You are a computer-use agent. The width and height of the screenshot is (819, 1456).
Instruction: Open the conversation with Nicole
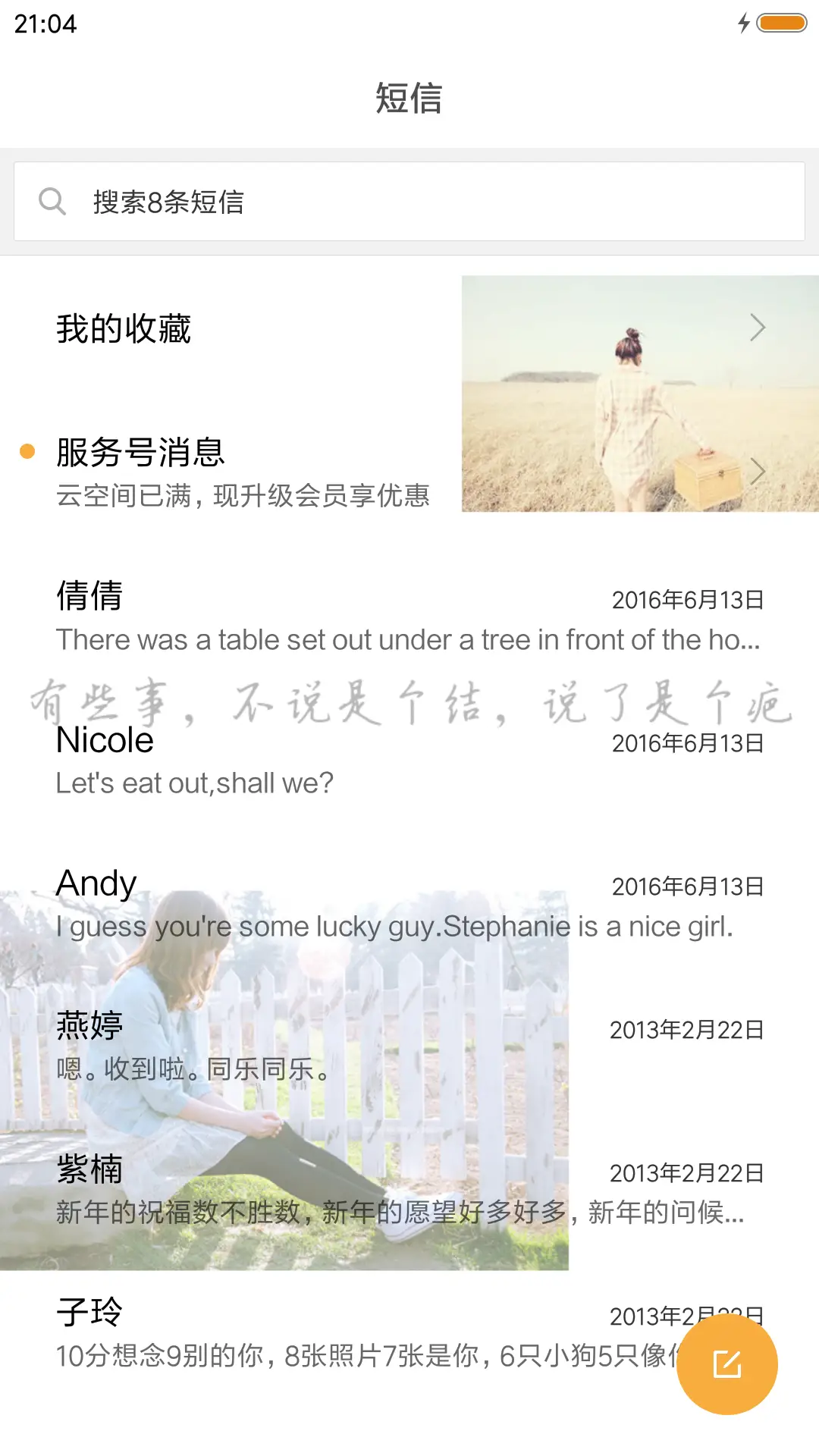[x=303, y=758]
